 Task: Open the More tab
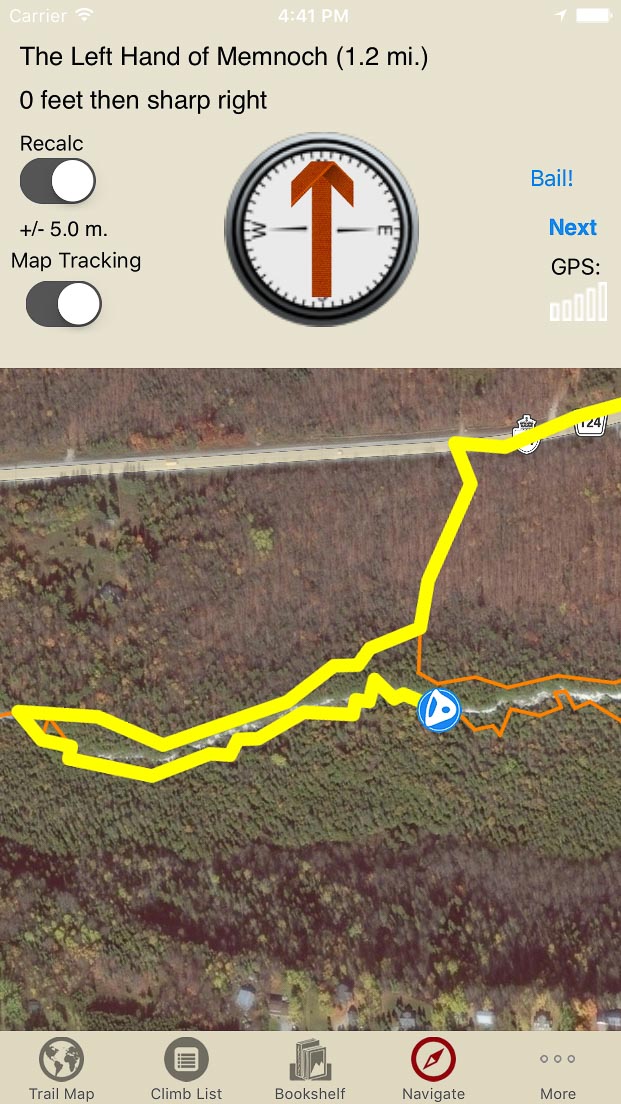point(557,1068)
